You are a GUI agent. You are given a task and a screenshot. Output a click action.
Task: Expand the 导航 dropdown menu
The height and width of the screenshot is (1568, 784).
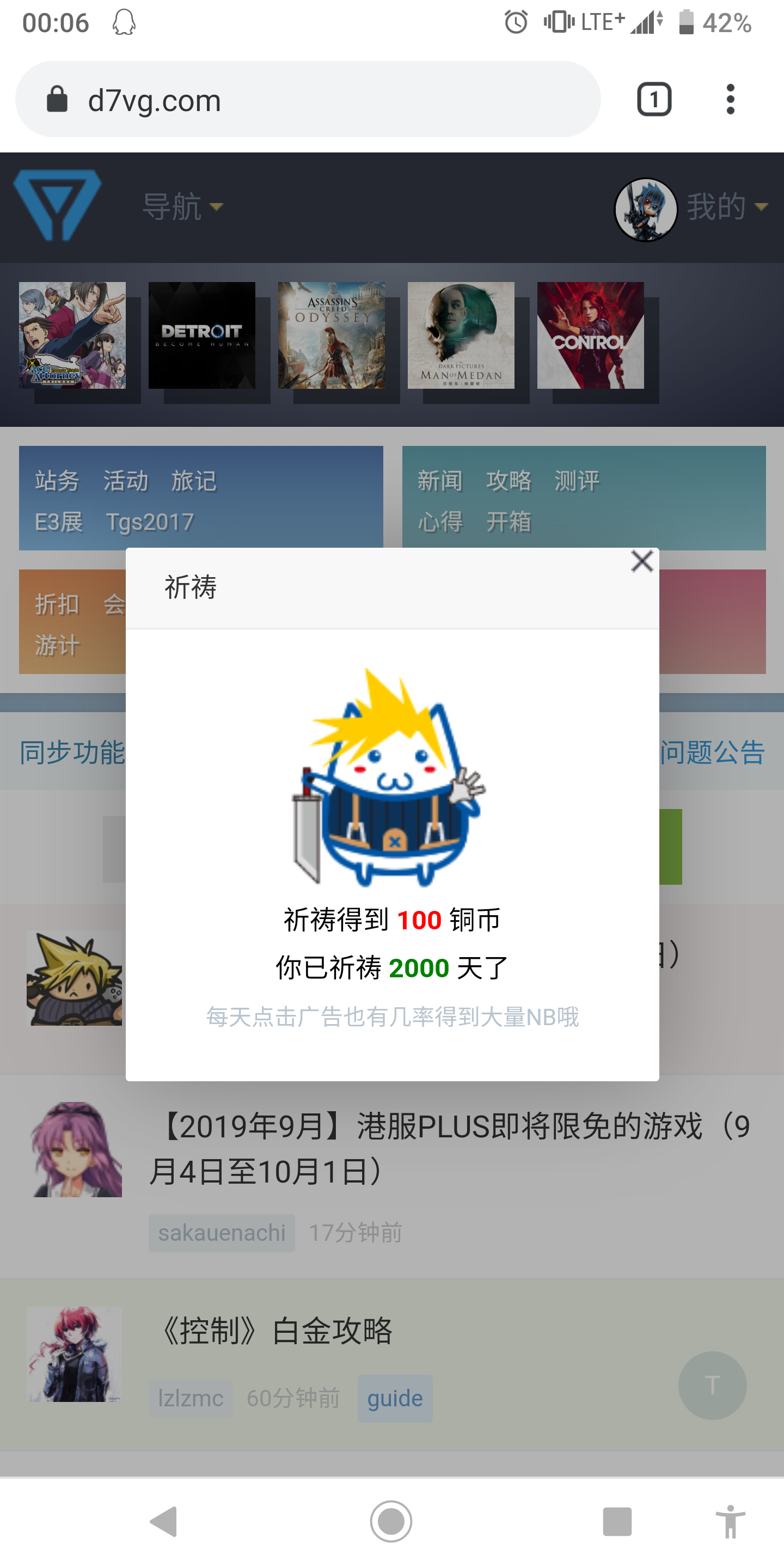click(x=182, y=207)
